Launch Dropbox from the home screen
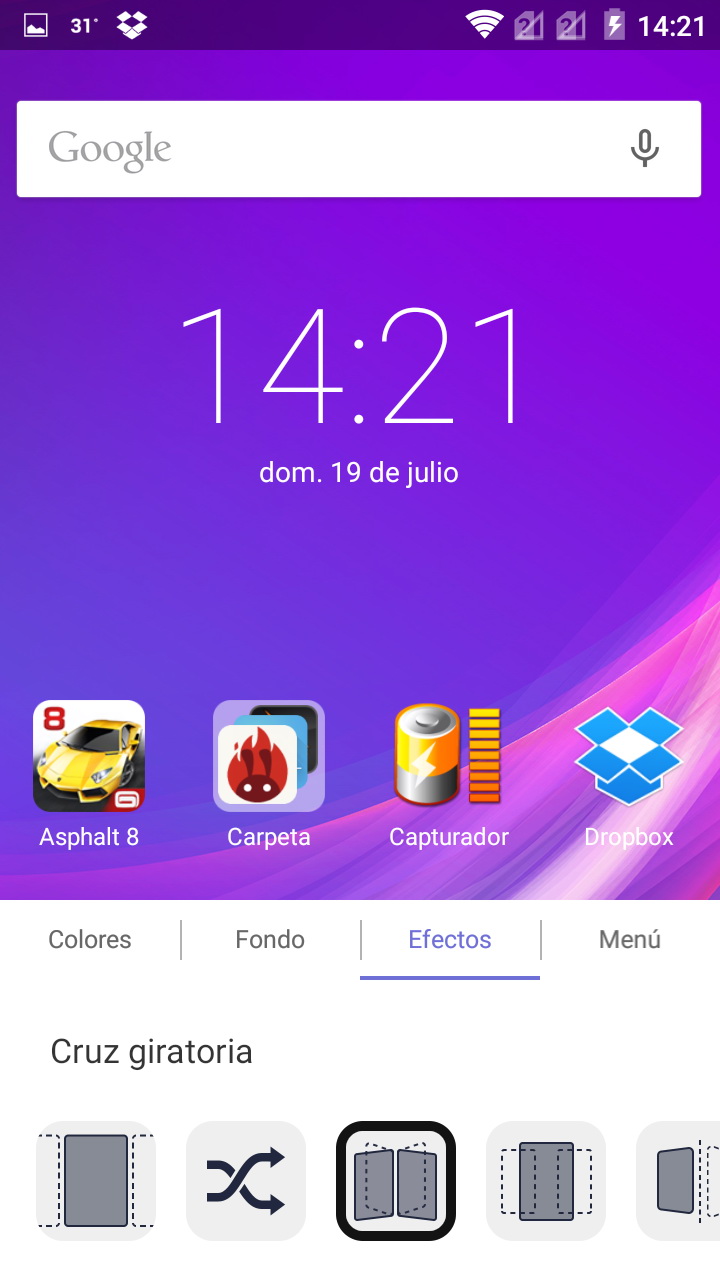 [x=628, y=757]
